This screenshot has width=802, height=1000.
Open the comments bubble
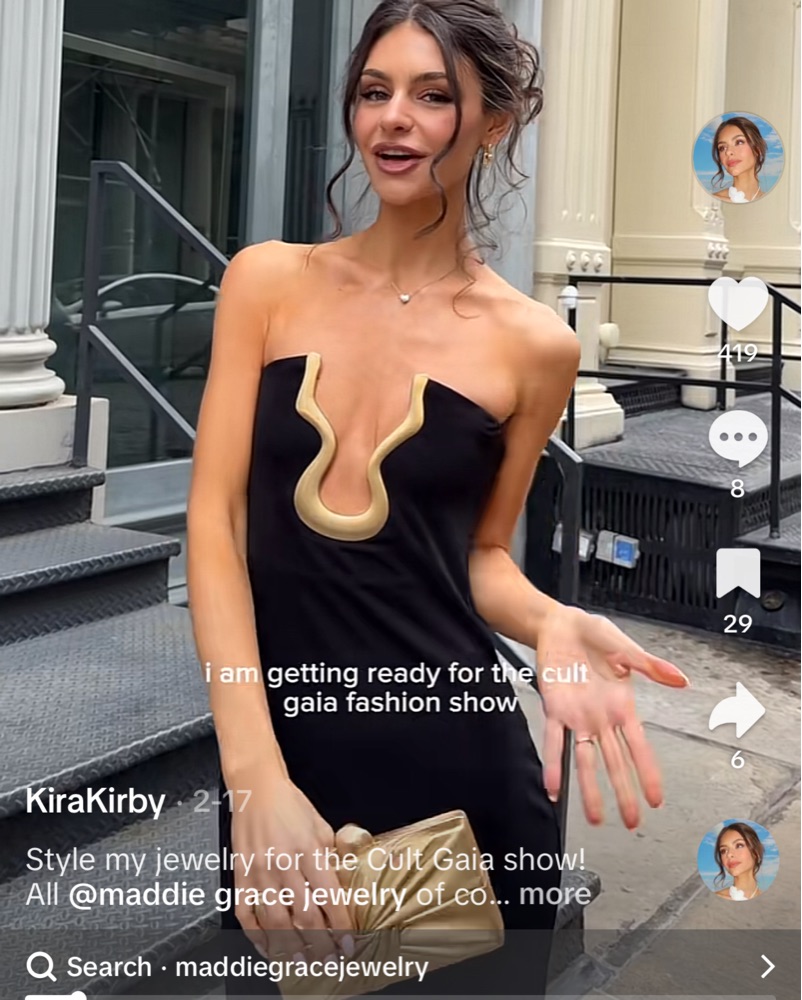point(738,439)
